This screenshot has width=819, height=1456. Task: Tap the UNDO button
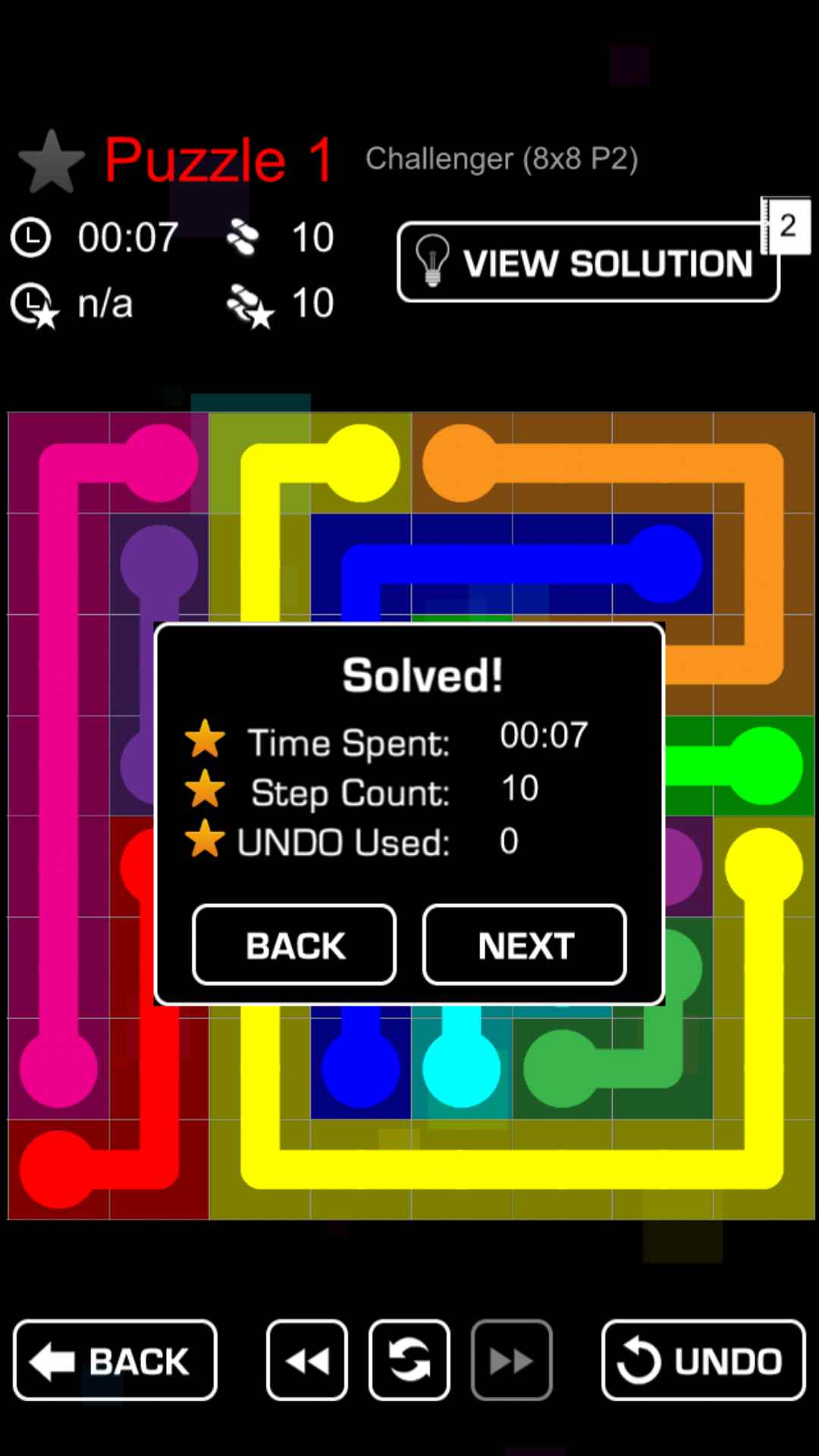(703, 1360)
